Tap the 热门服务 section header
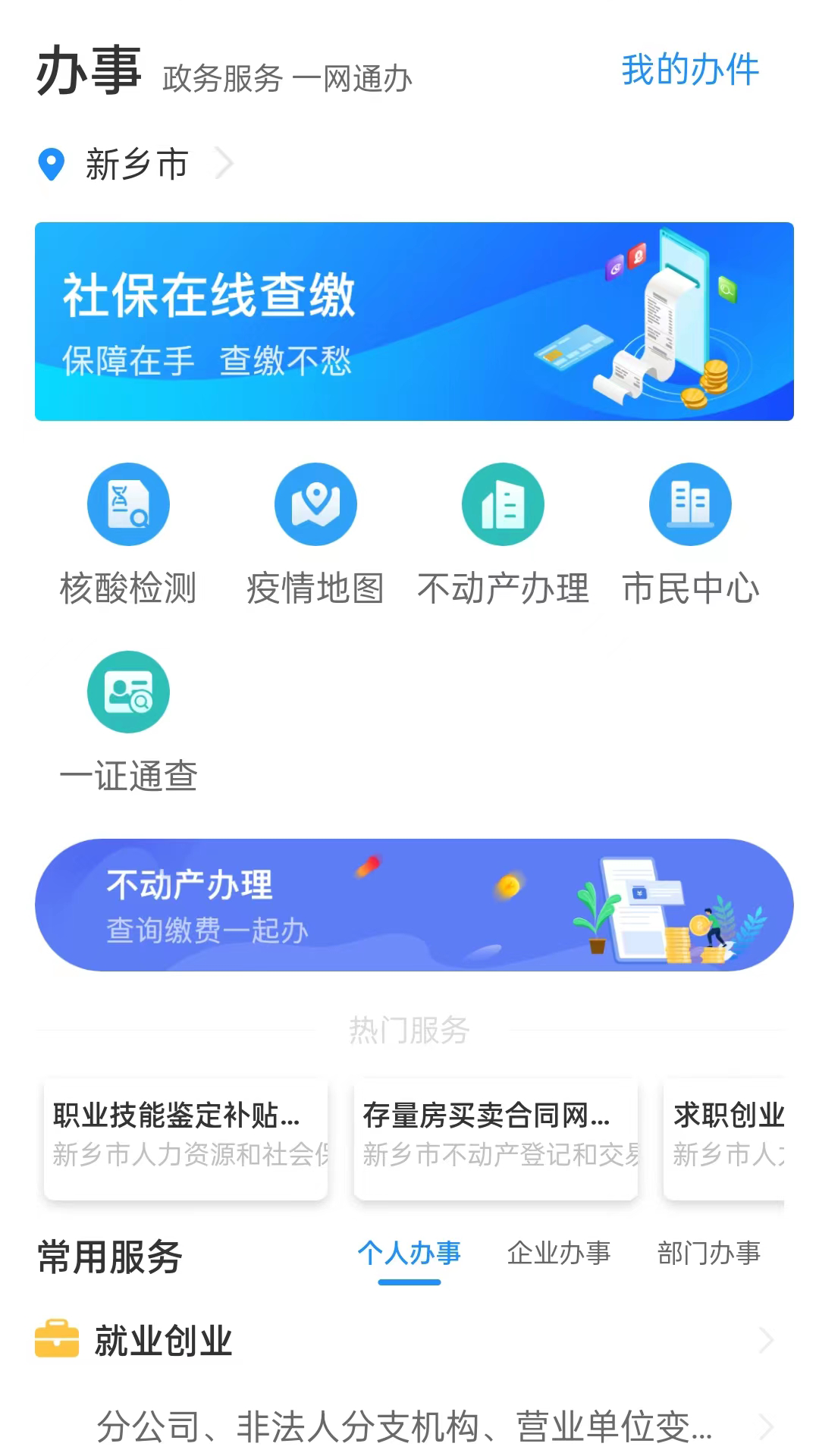The height and width of the screenshot is (1456, 819). click(409, 1030)
